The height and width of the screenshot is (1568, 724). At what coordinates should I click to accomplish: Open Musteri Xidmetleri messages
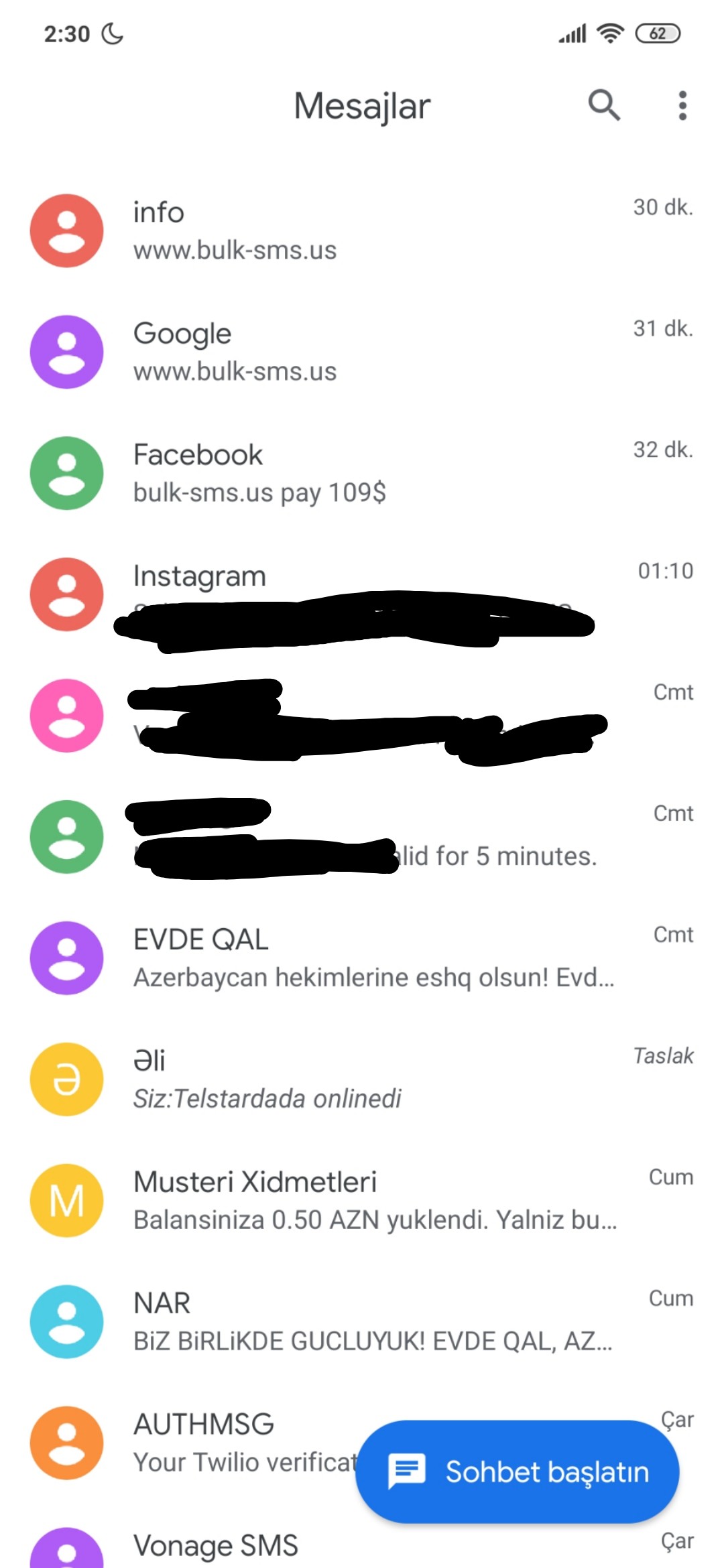[x=362, y=1200]
